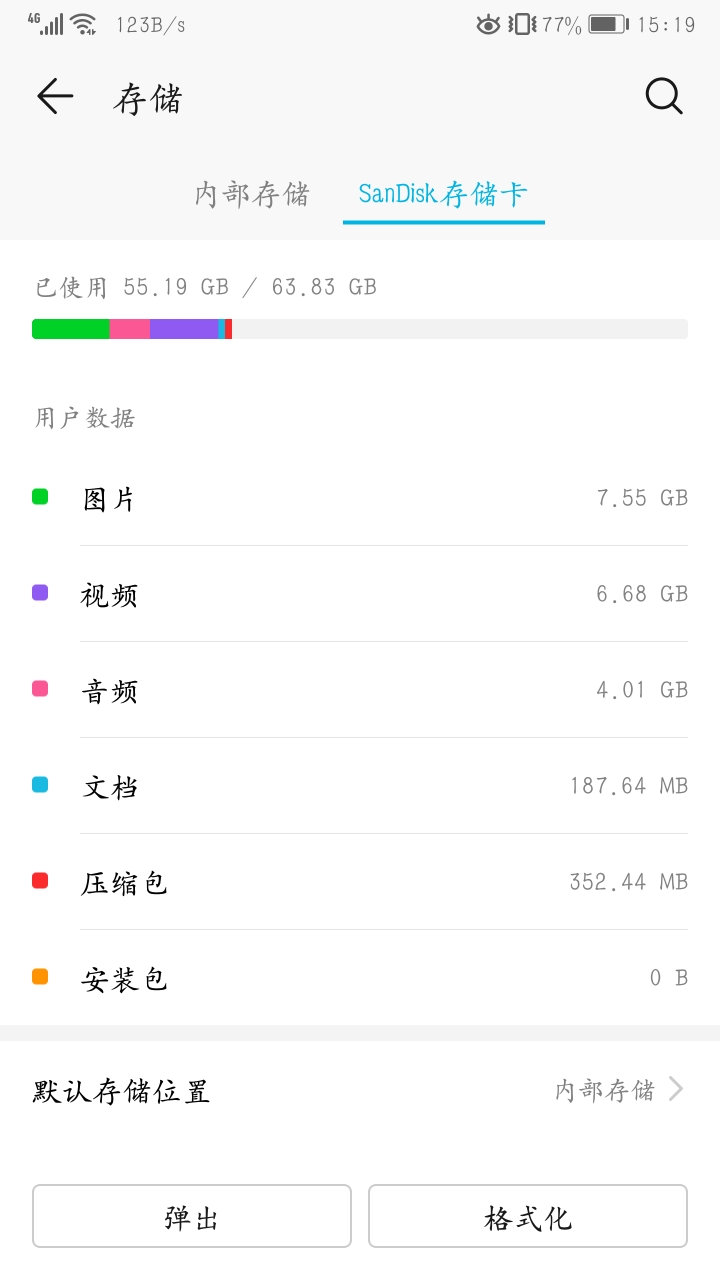
Task: Open the 文档 storage entry
Action: point(360,785)
